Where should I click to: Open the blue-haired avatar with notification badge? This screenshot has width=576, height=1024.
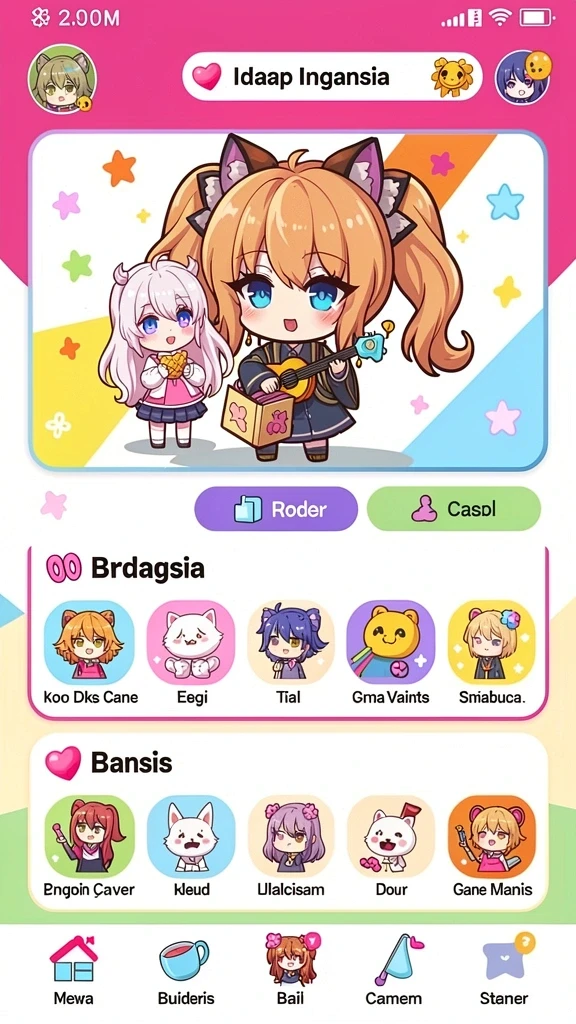click(522, 77)
